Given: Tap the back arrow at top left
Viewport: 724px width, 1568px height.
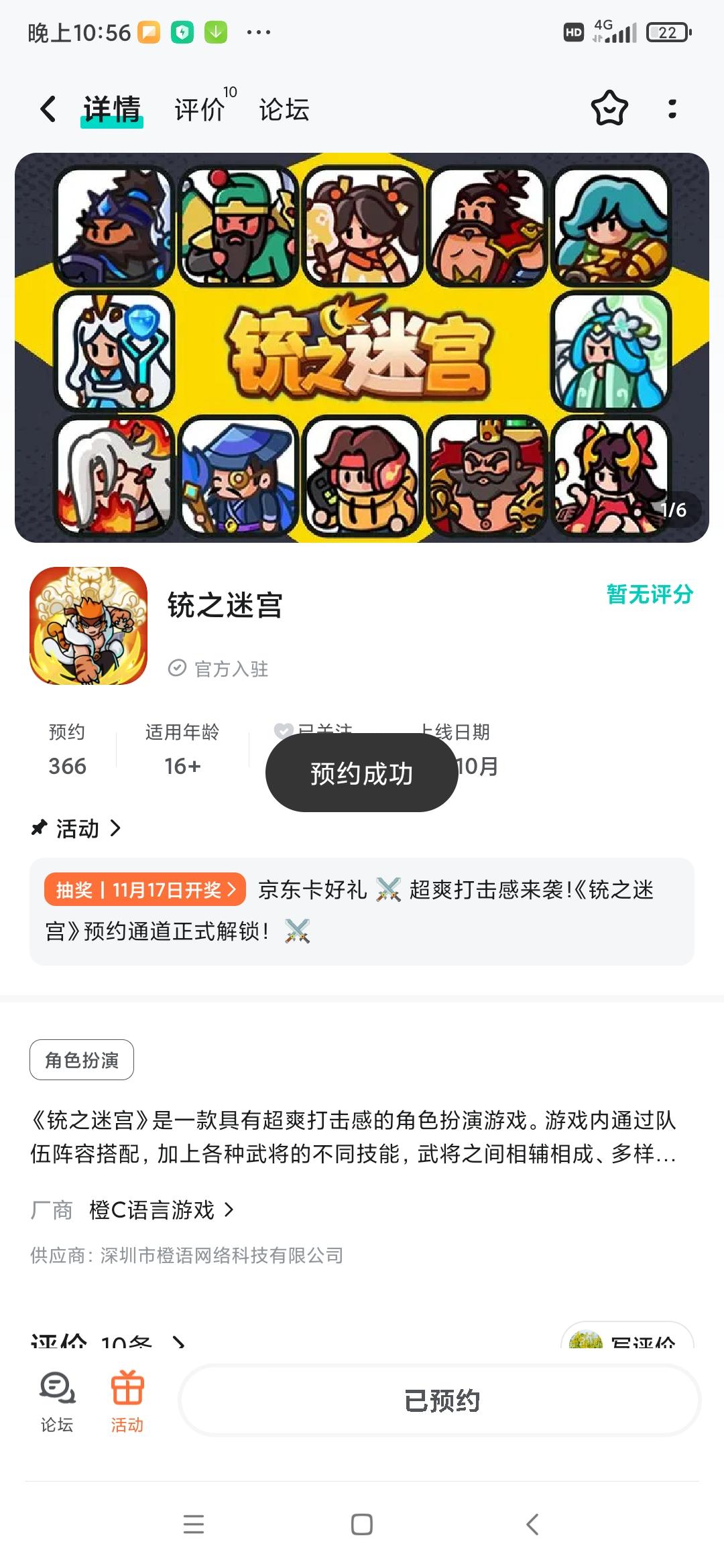Looking at the screenshot, I should tap(47, 108).
